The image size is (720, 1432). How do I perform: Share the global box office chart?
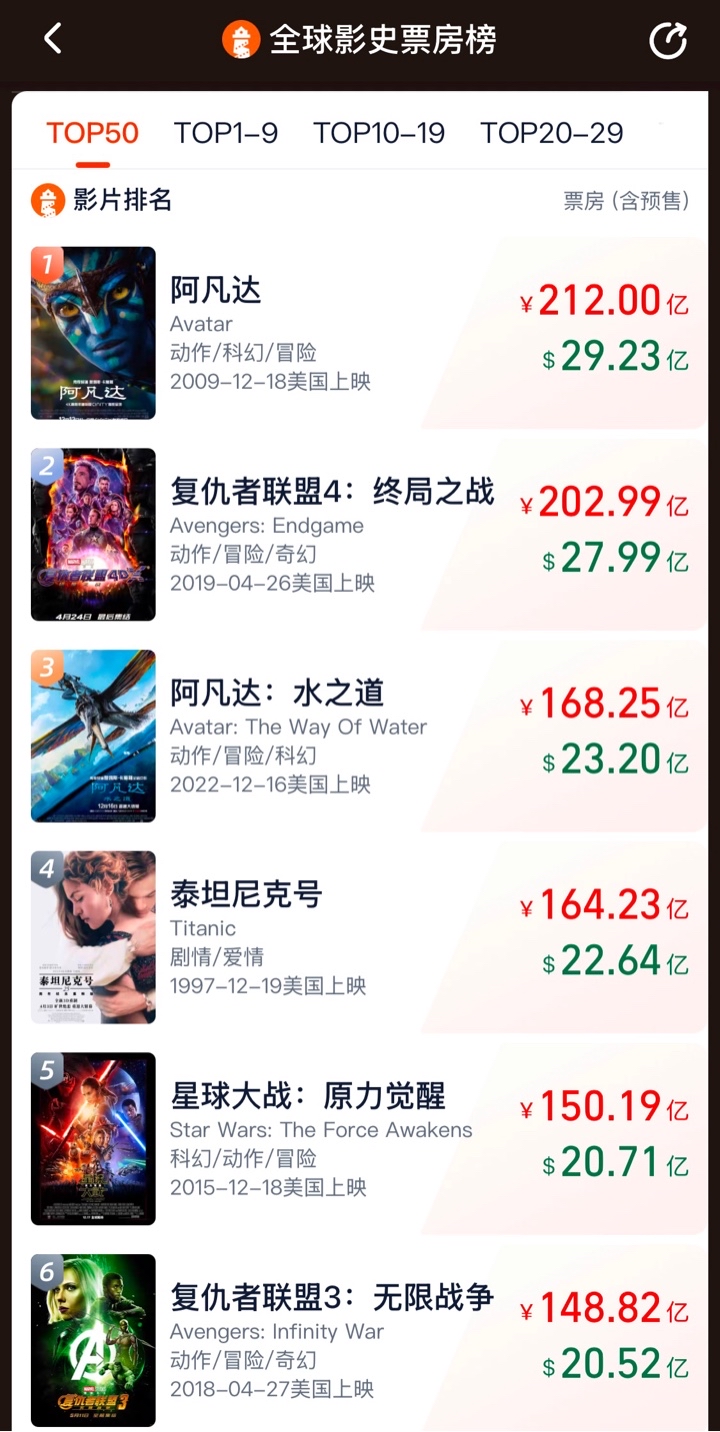tap(668, 40)
